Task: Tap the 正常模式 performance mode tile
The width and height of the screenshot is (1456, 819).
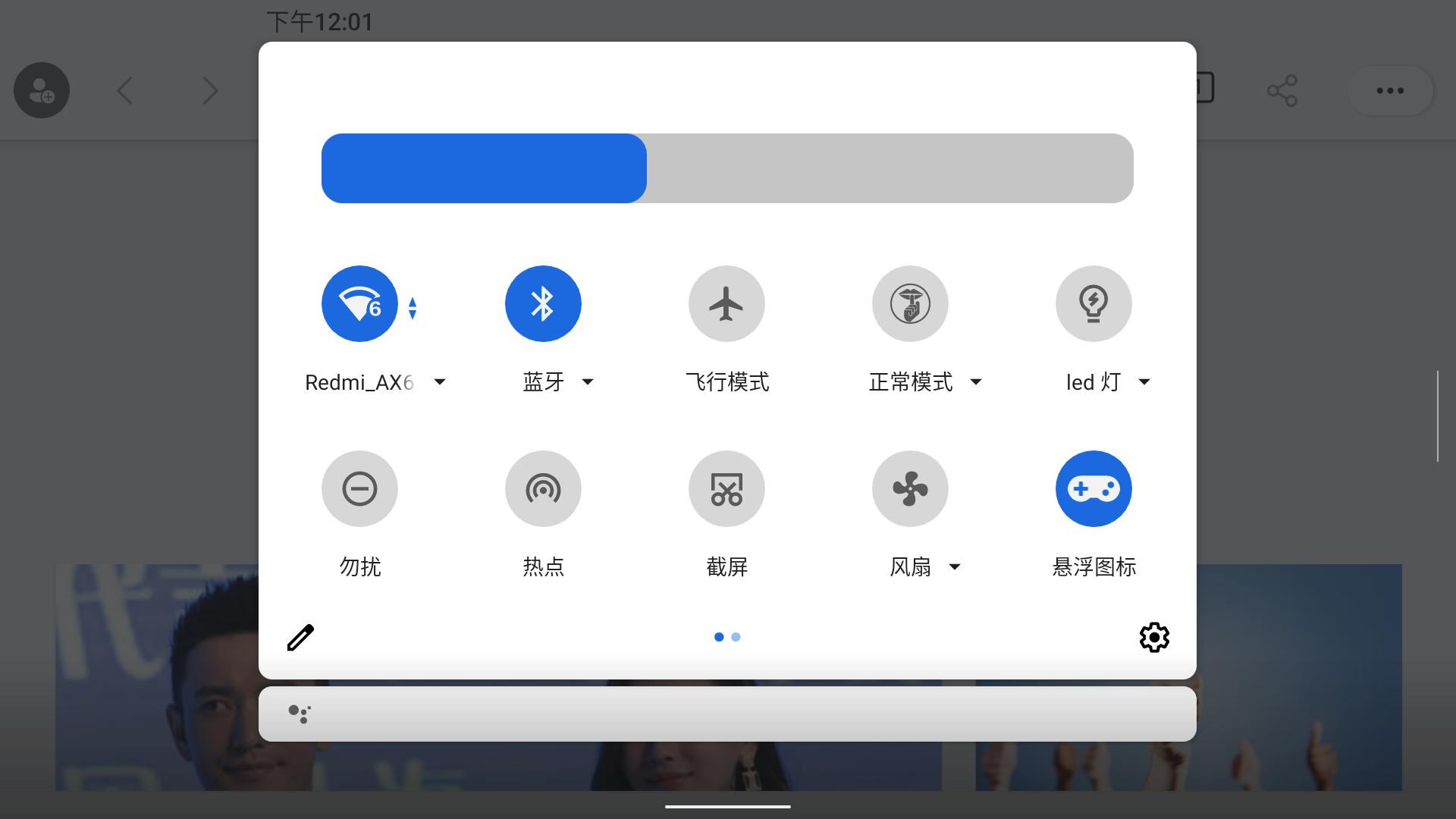Action: coord(910,303)
